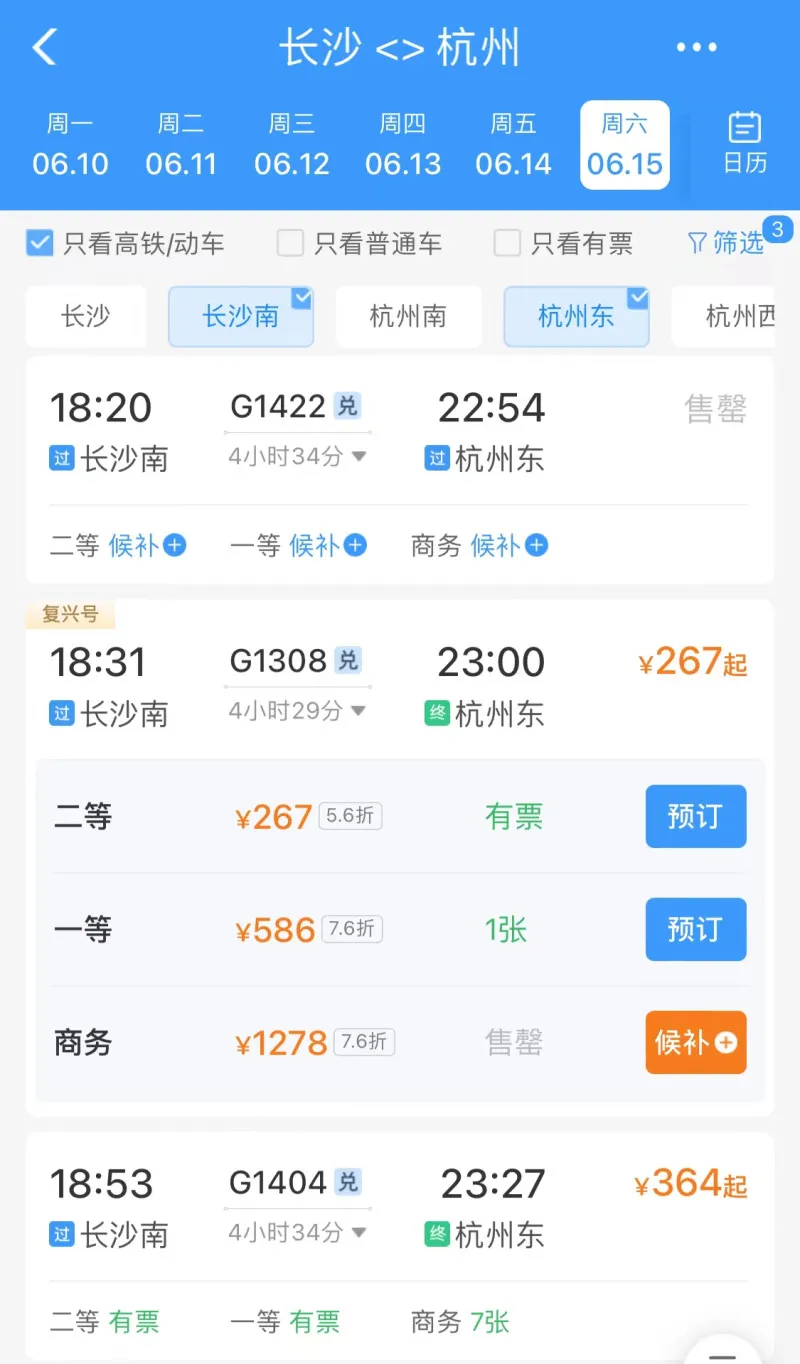
Task: Select 杭州南 station chip
Action: (408, 317)
